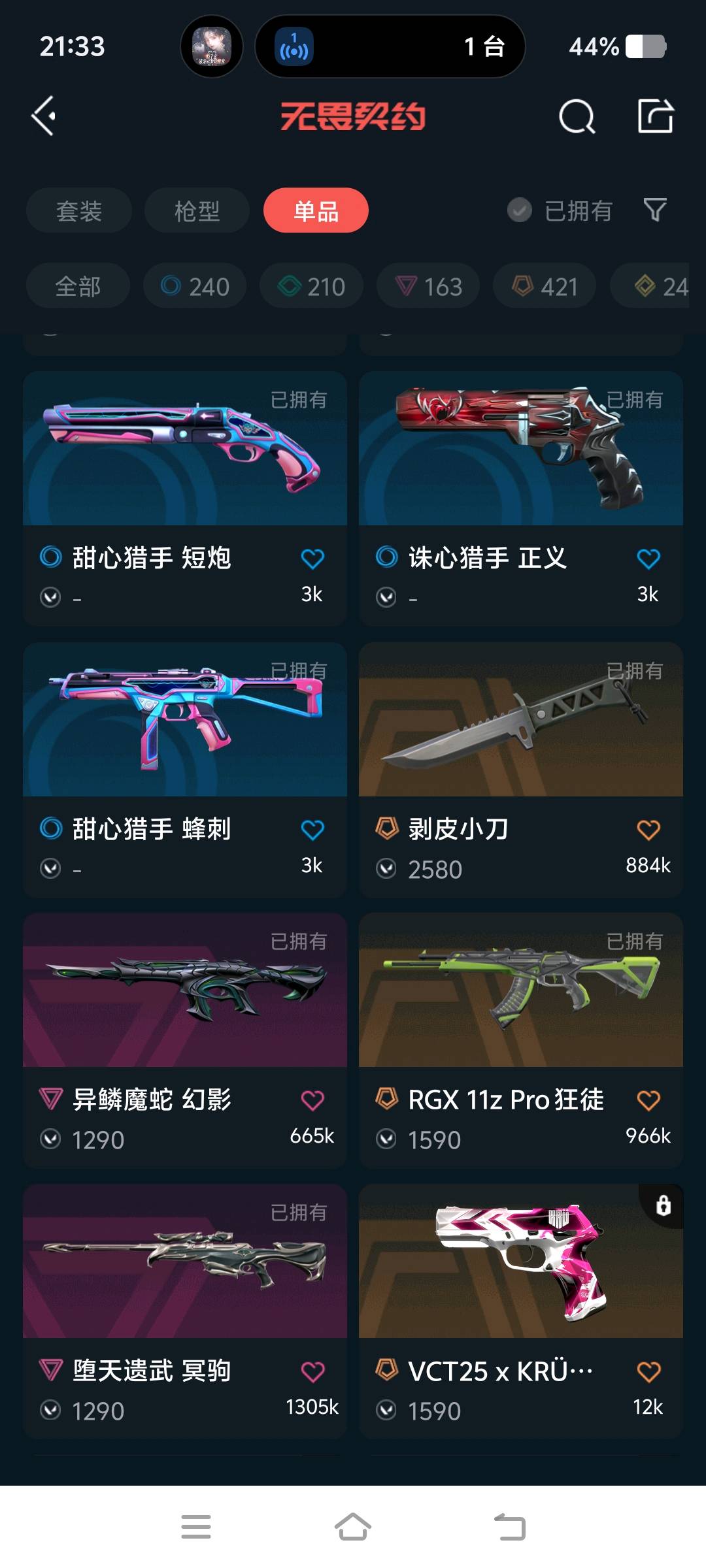Open the filter funnel icon

click(x=654, y=210)
